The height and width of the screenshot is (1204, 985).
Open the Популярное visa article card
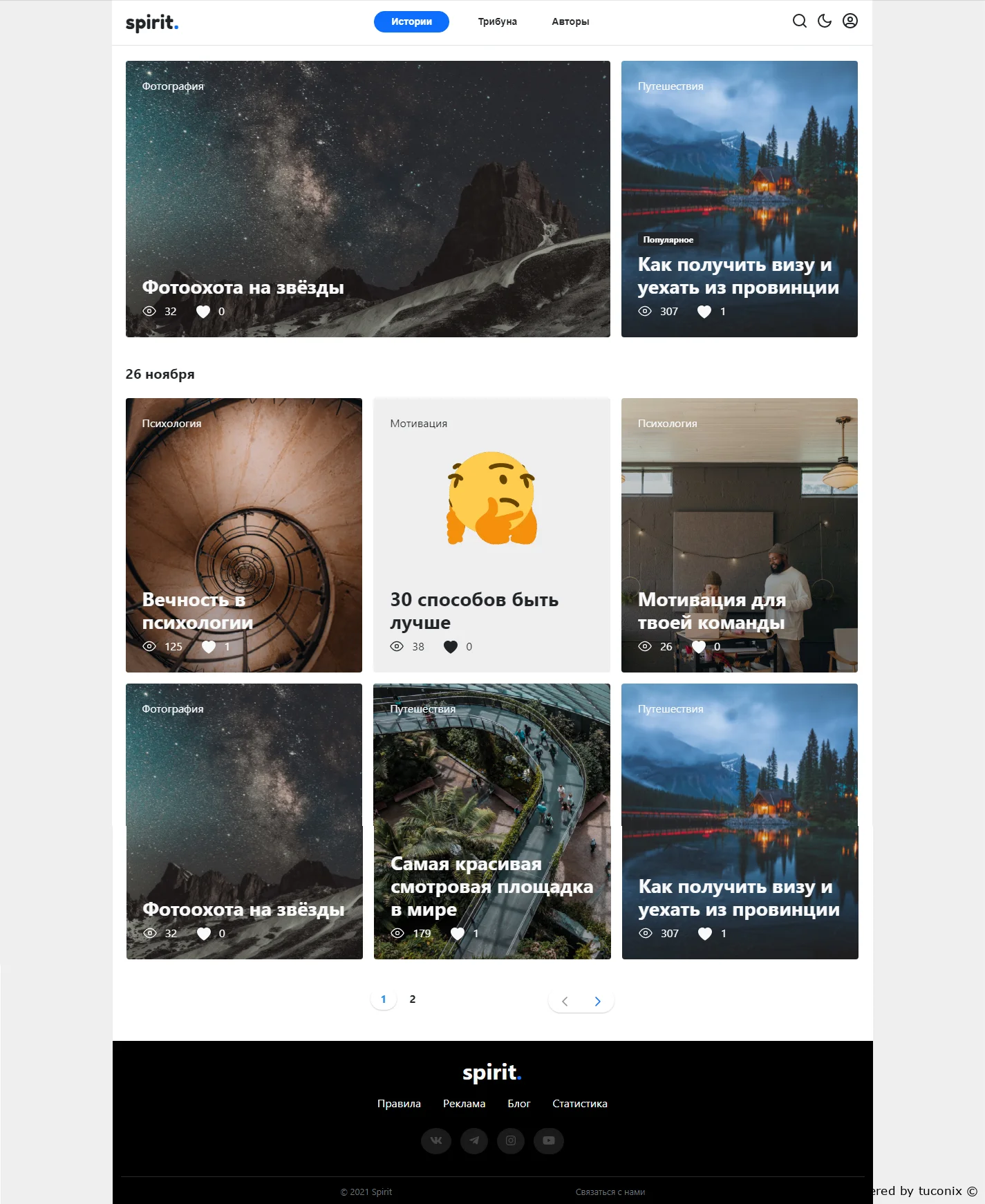pos(739,199)
